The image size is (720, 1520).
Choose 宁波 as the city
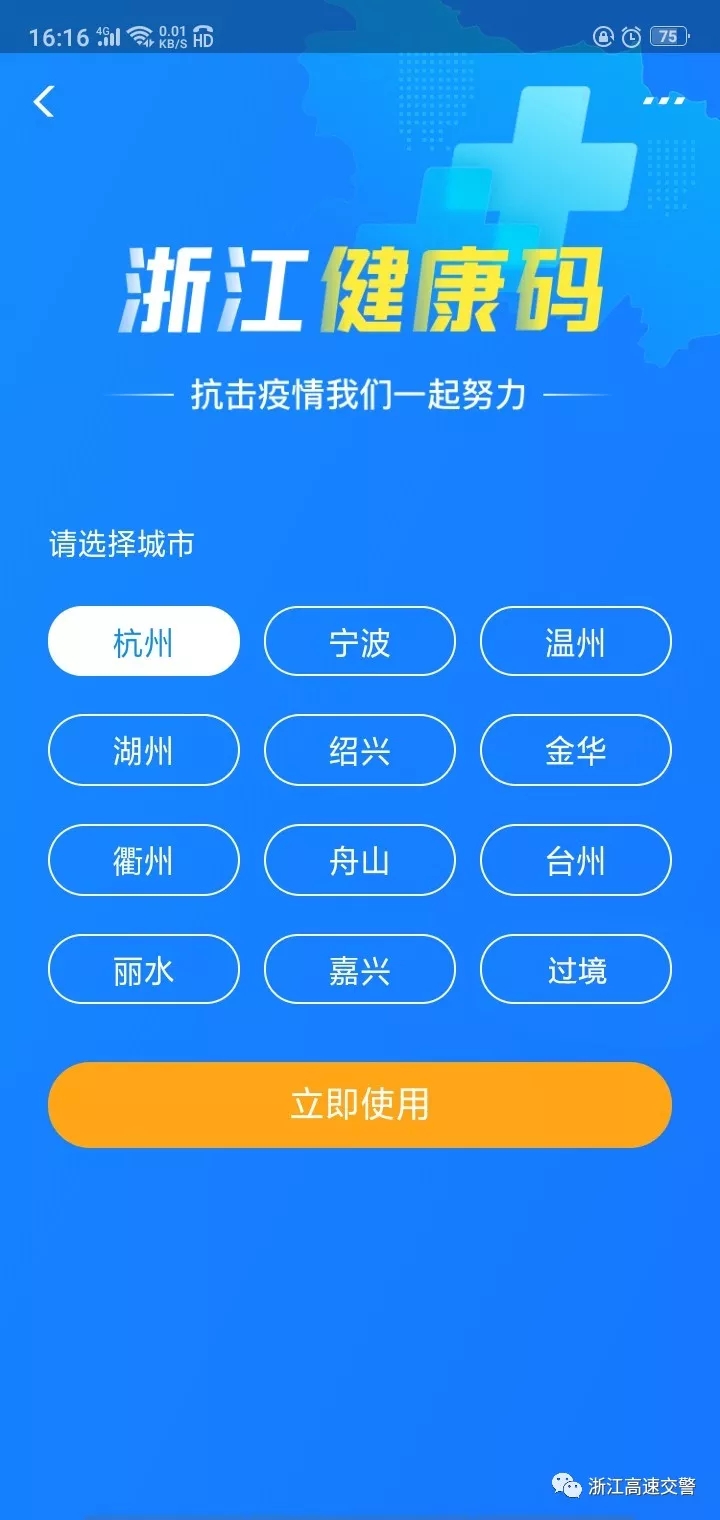(360, 642)
